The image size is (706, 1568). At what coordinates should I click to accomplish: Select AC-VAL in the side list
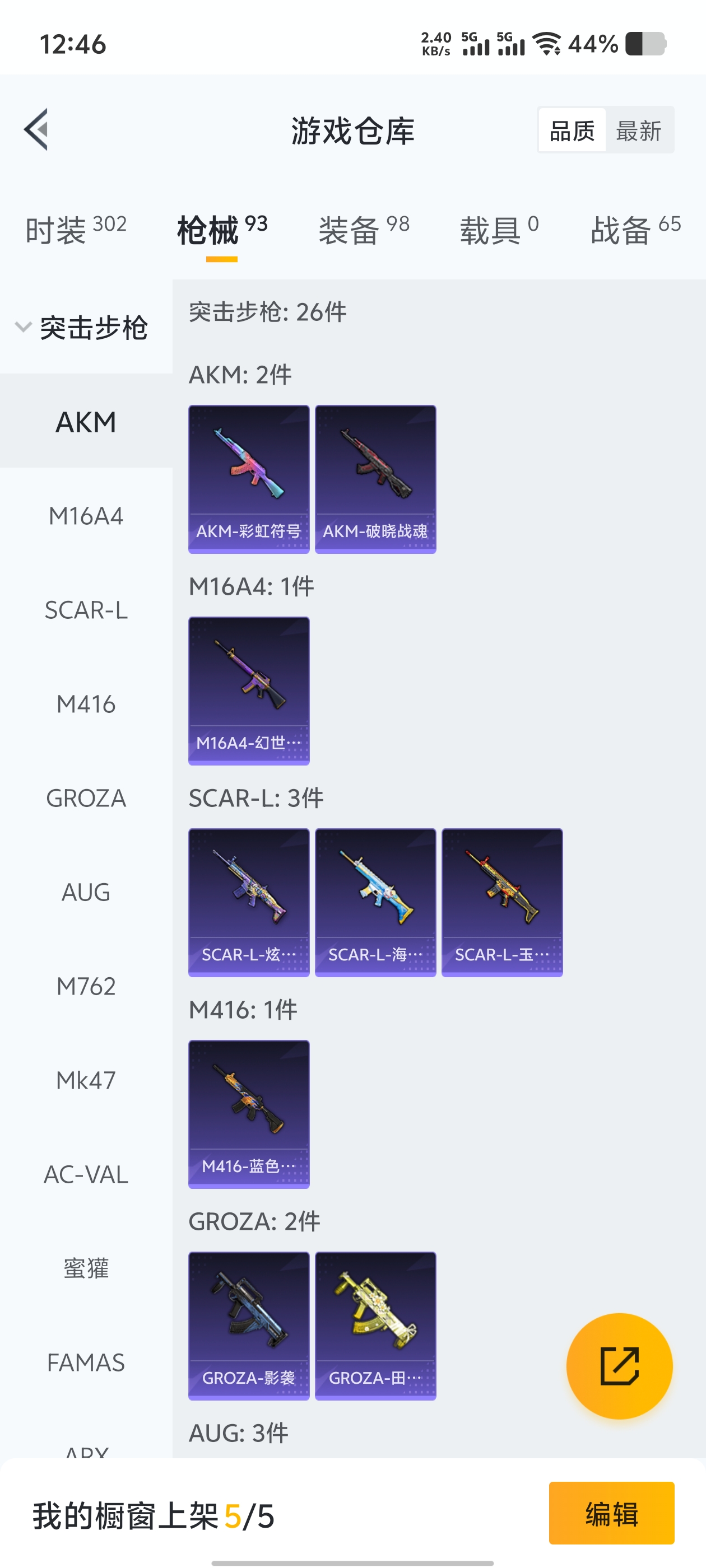tap(86, 1174)
